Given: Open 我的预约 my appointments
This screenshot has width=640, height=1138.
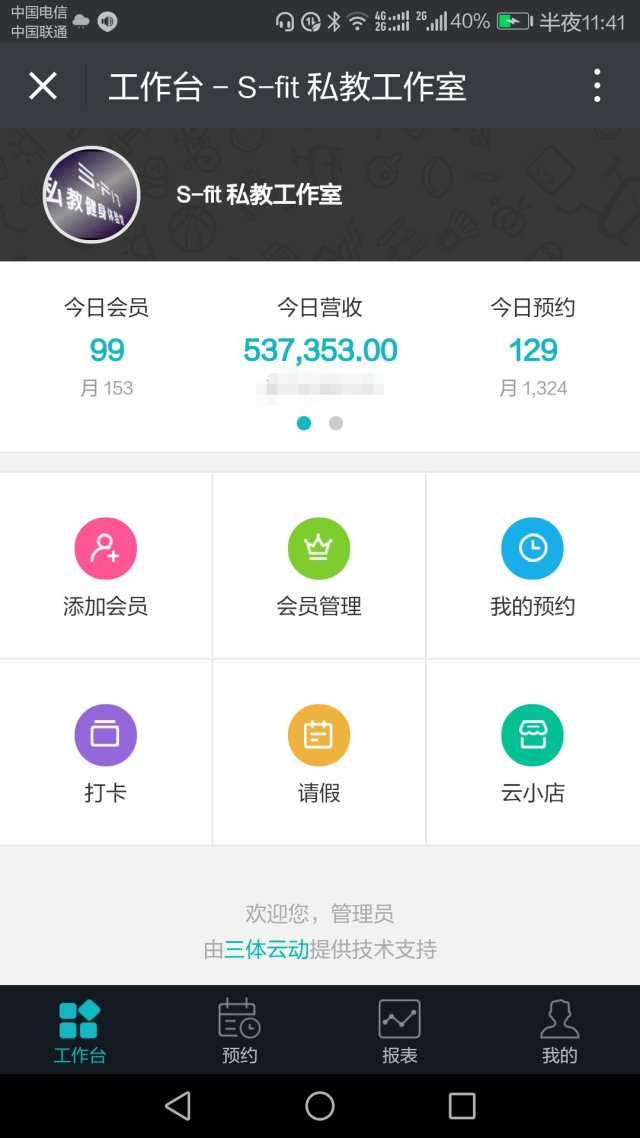Looking at the screenshot, I should pyautogui.click(x=533, y=565).
